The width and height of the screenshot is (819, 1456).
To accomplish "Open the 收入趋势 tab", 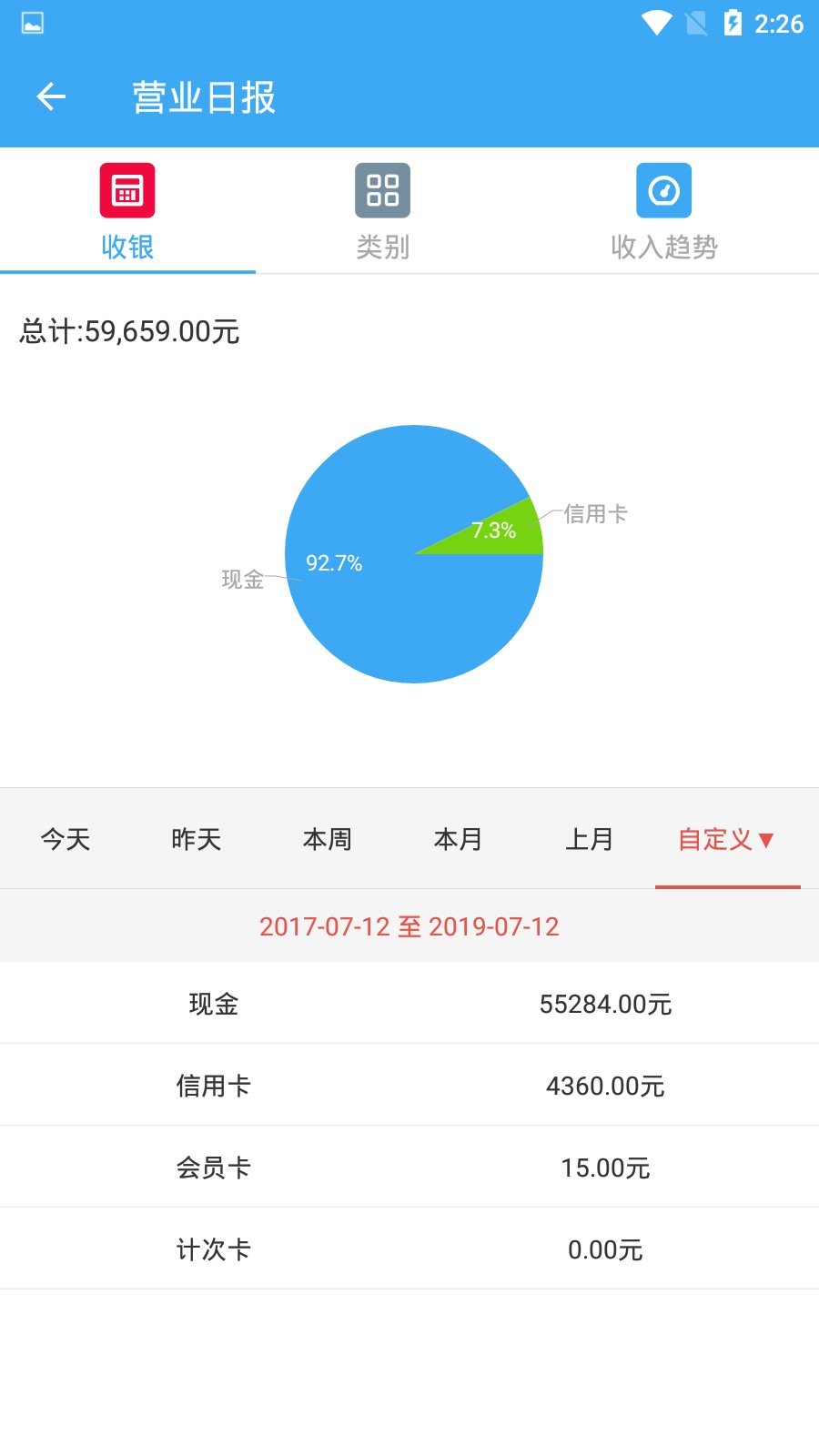I will 663,211.
